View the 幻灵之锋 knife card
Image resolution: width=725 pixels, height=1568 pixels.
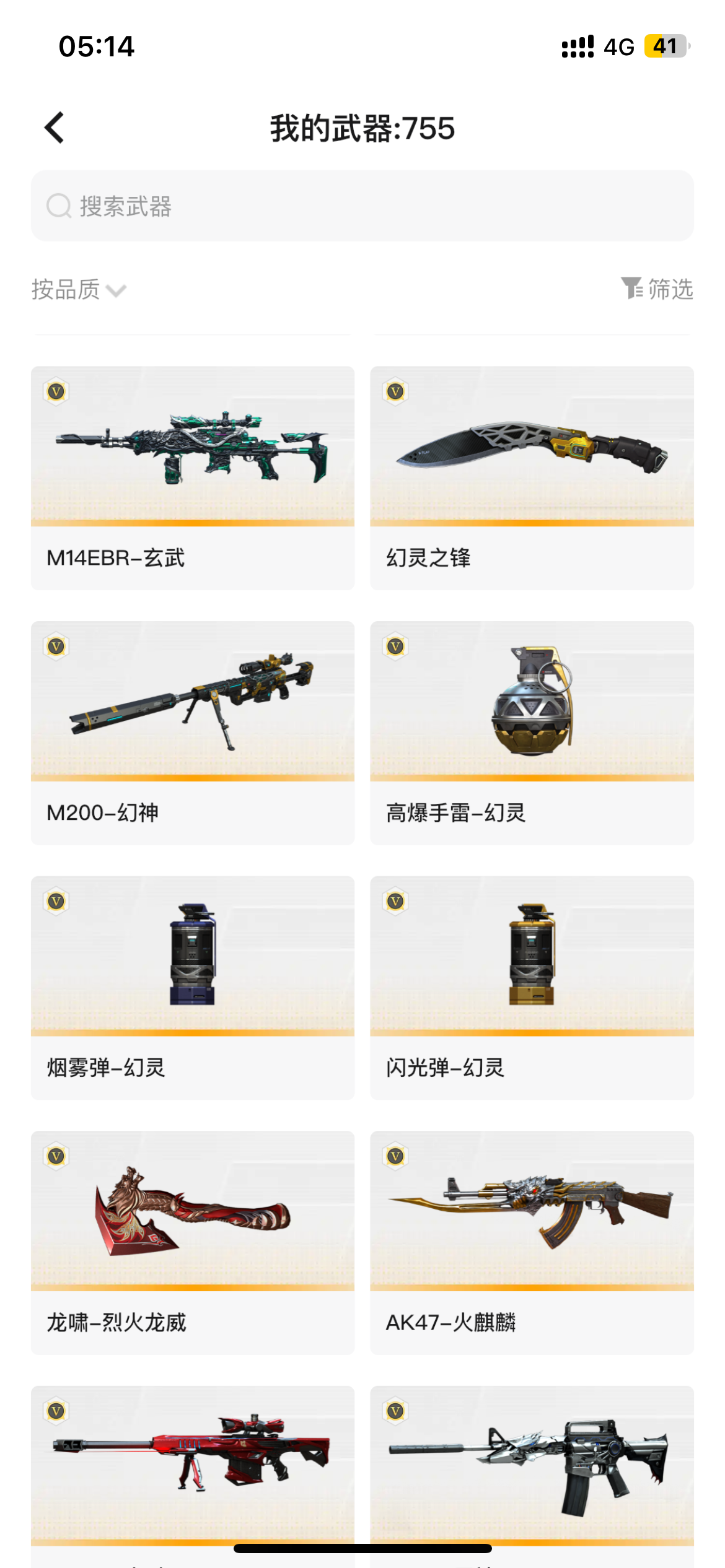(x=532, y=477)
